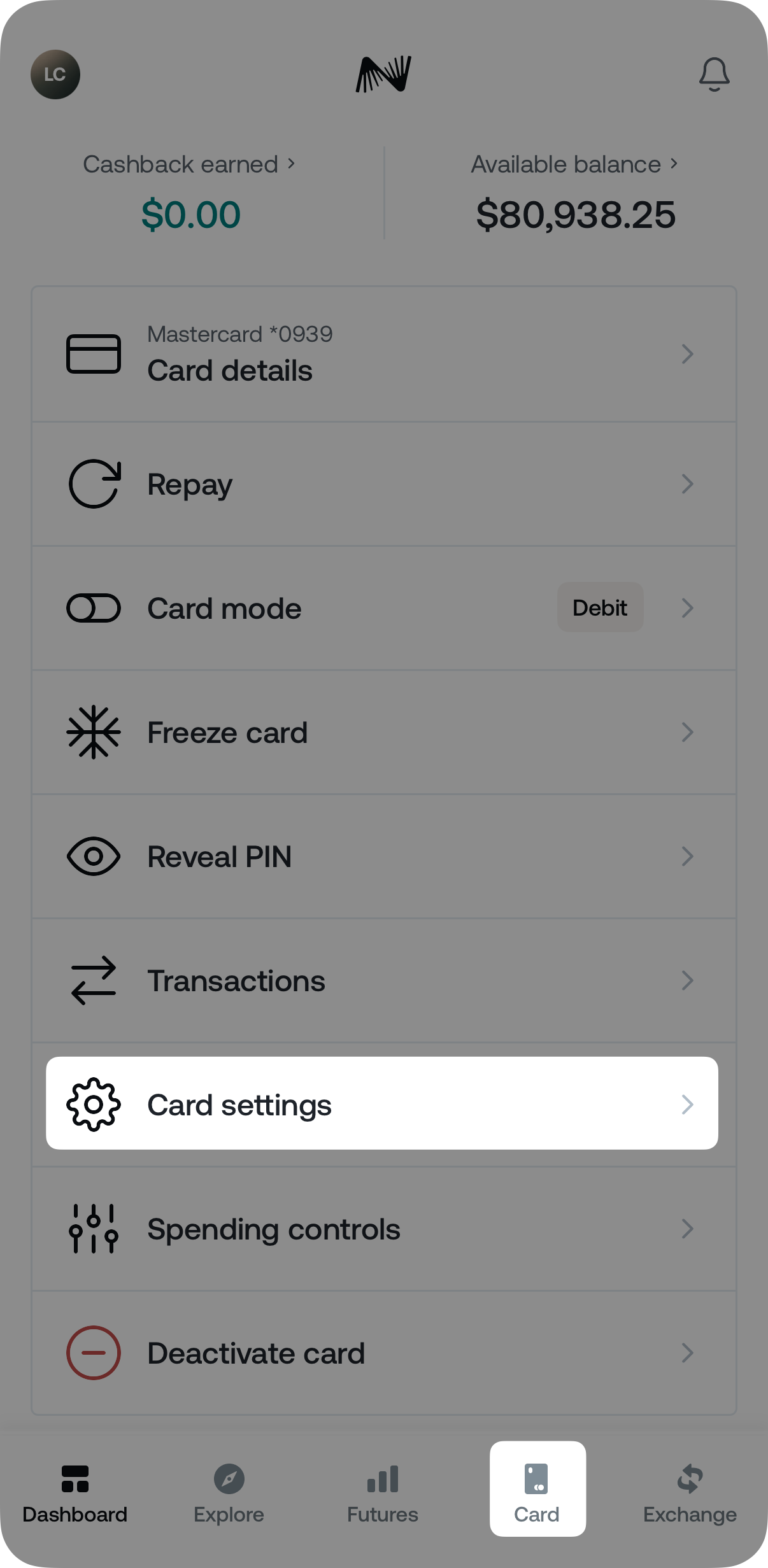The image size is (768, 1568).
Task: Click the Card details credit card icon
Action: 94,354
